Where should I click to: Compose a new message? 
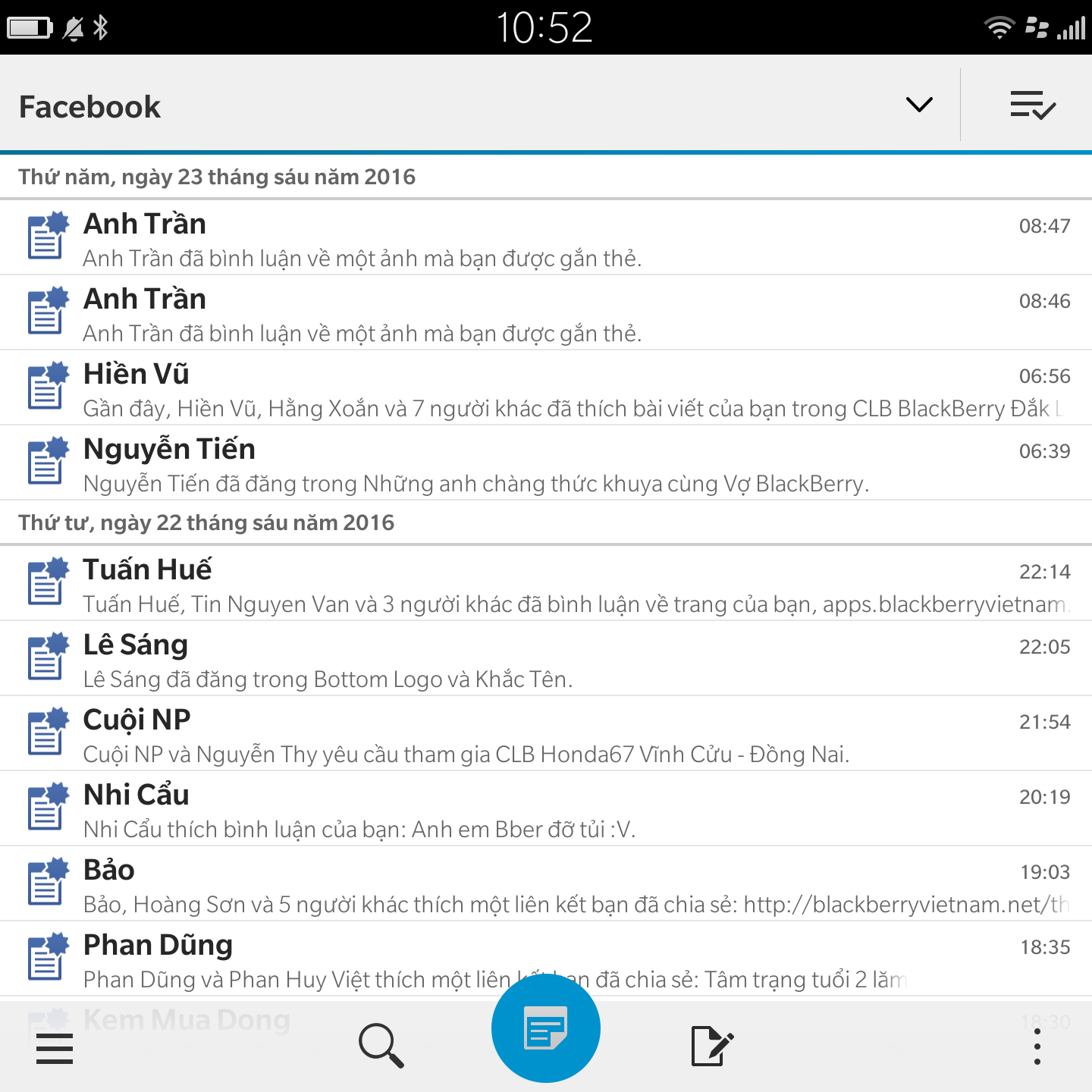click(x=711, y=1046)
